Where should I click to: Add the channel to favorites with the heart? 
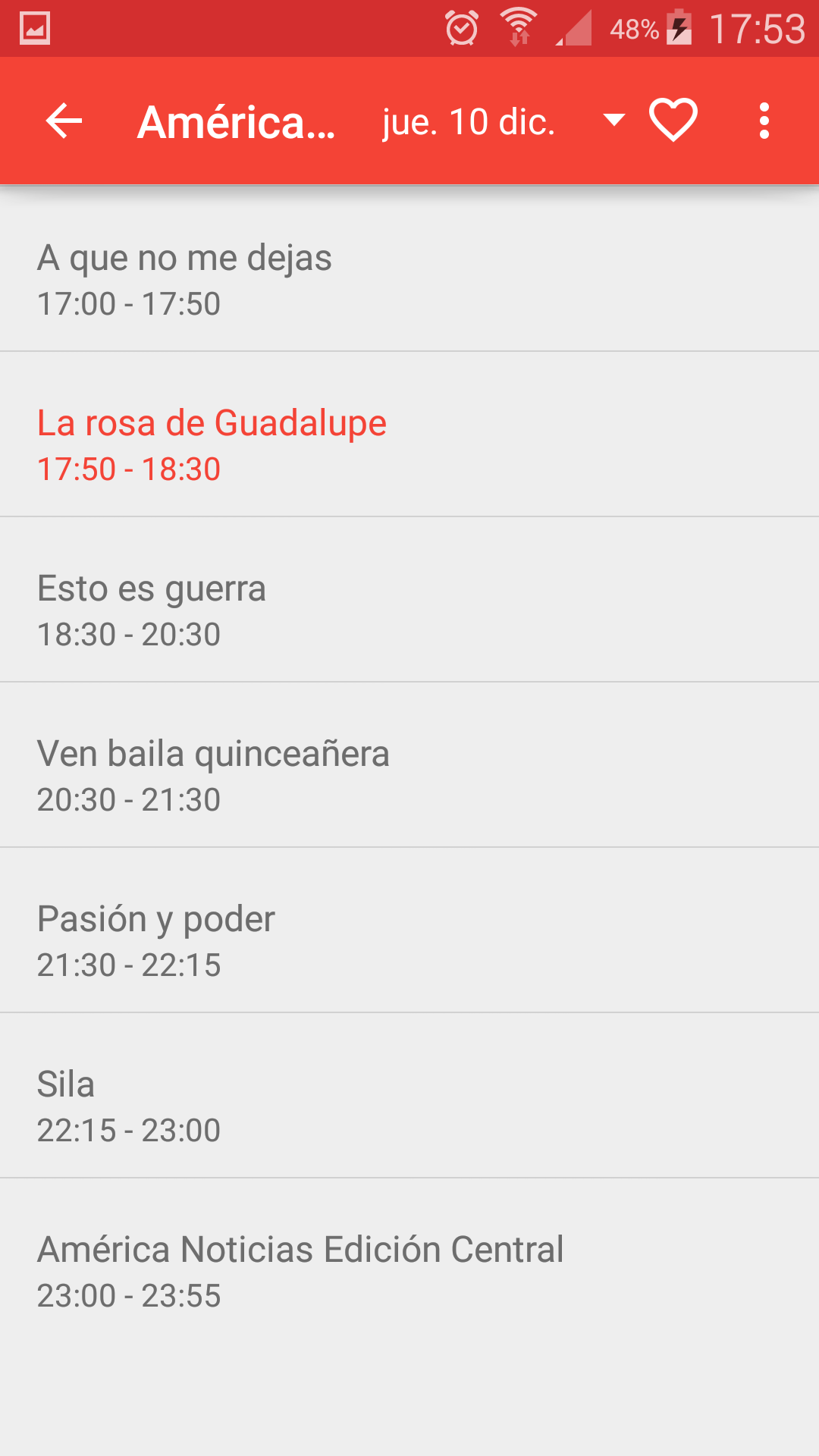pyautogui.click(x=673, y=121)
